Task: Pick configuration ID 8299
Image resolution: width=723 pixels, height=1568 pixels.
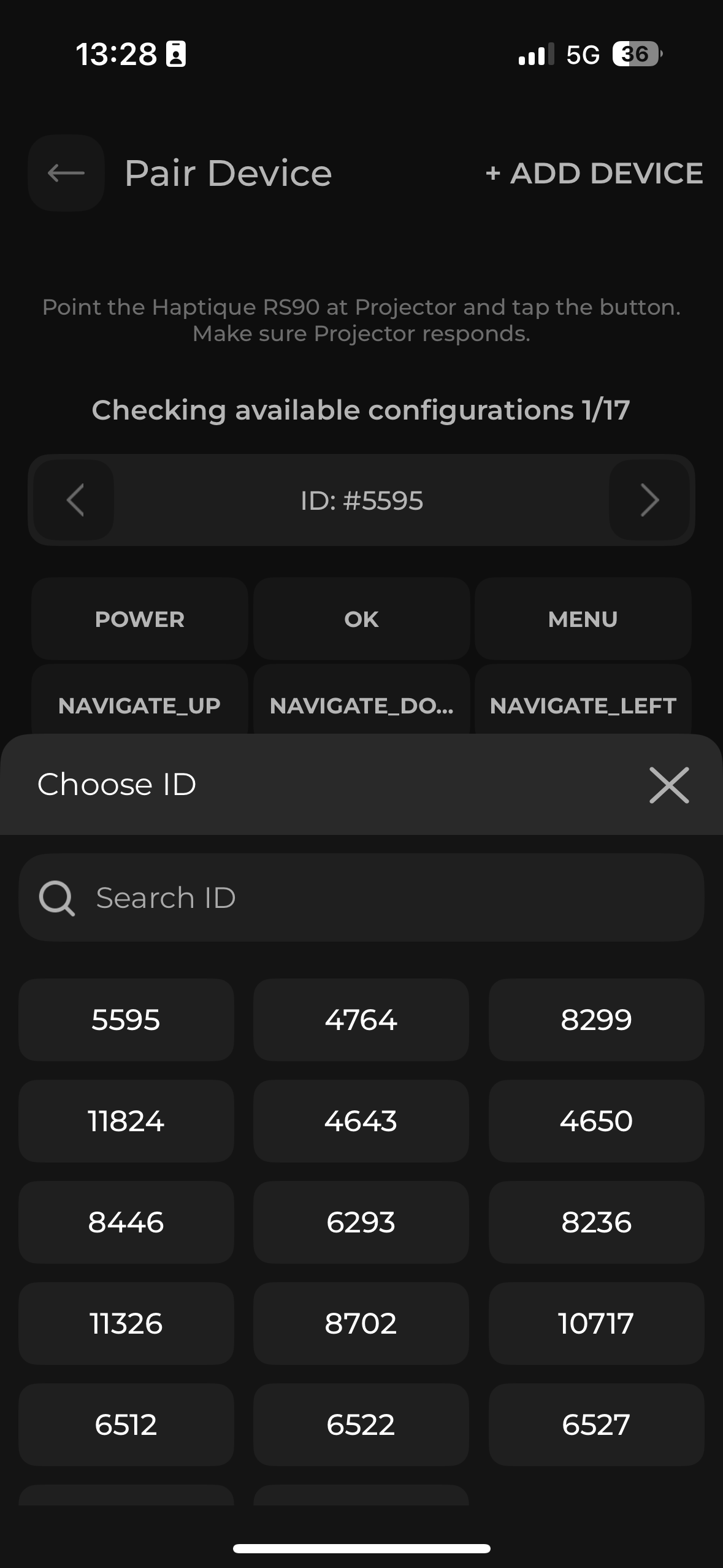Action: [596, 1020]
